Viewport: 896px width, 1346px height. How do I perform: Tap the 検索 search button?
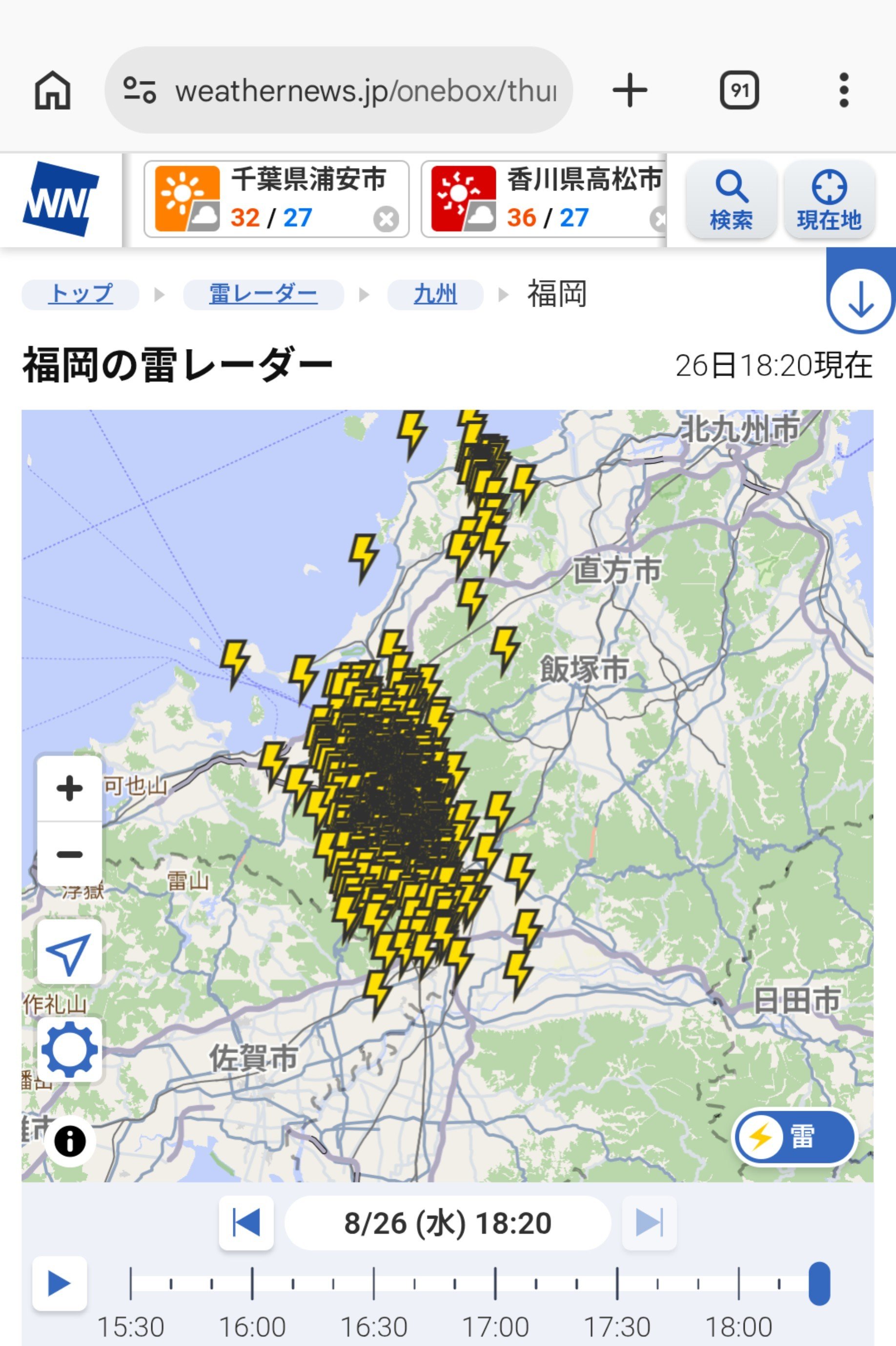point(731,200)
